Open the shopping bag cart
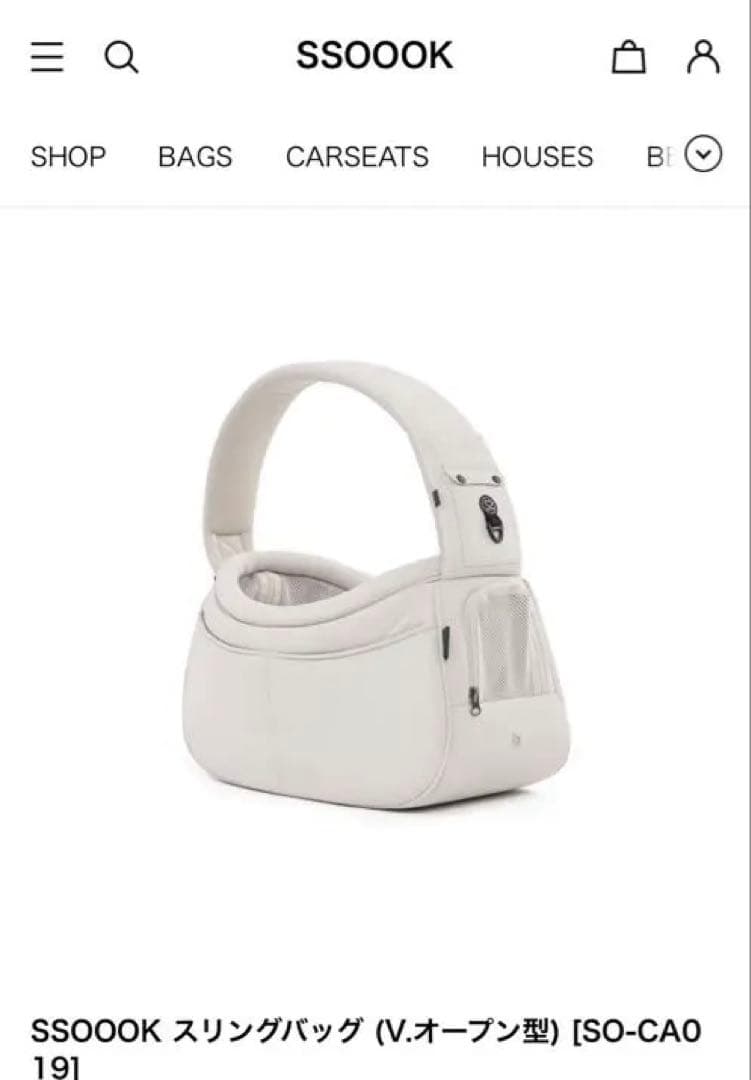The height and width of the screenshot is (1080, 751). 628,57
